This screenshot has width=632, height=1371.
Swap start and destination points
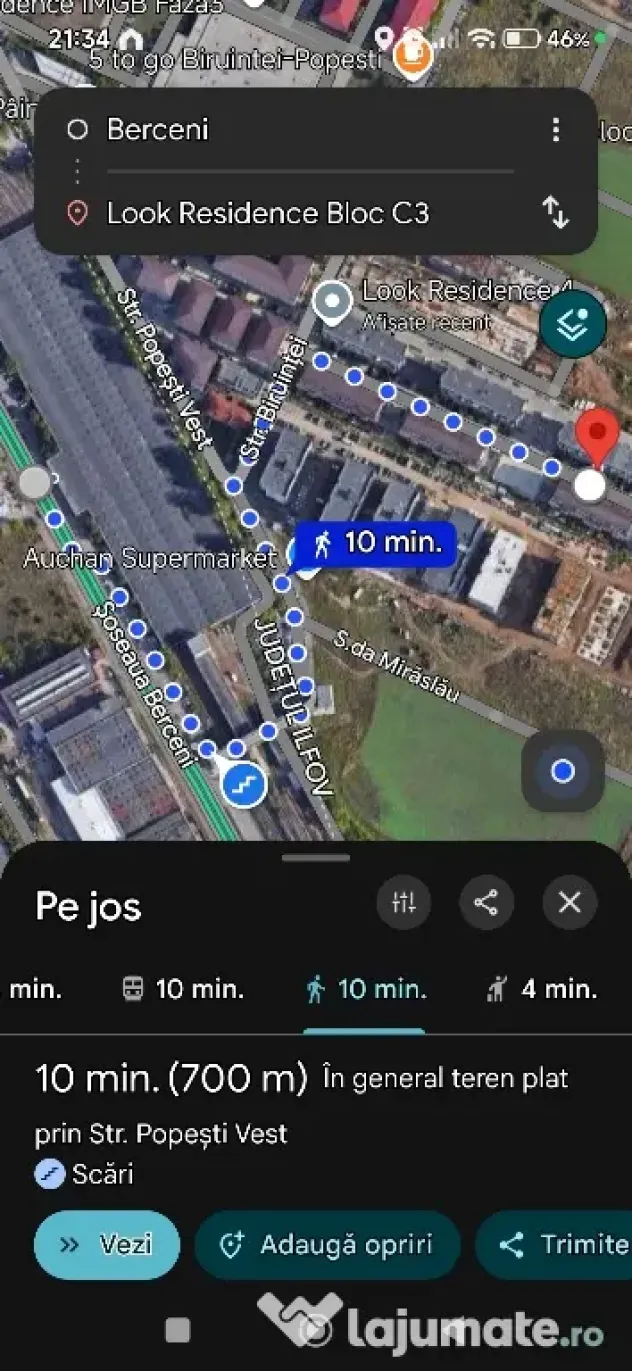coord(556,212)
